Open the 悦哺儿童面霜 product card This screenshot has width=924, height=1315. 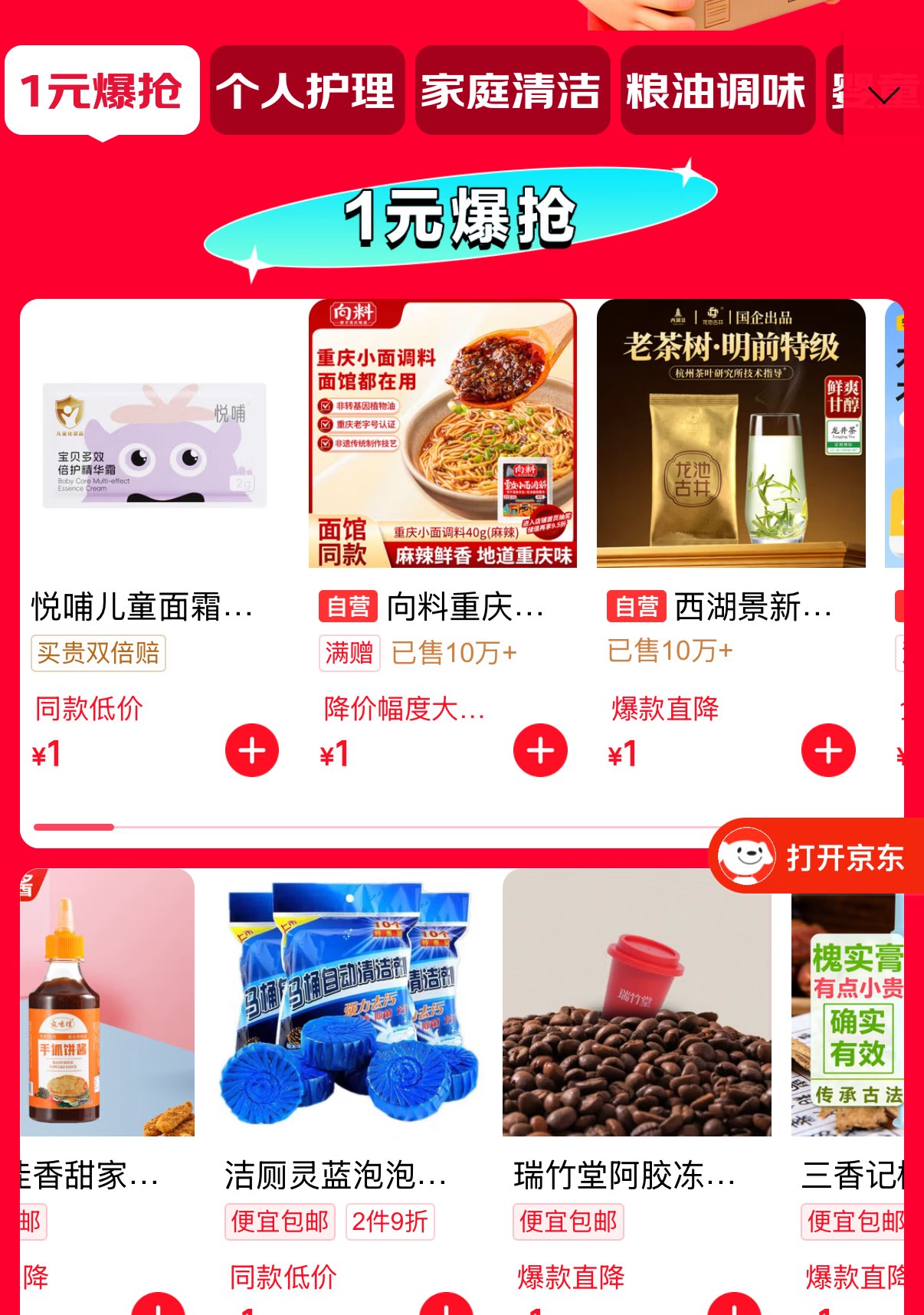point(155,444)
